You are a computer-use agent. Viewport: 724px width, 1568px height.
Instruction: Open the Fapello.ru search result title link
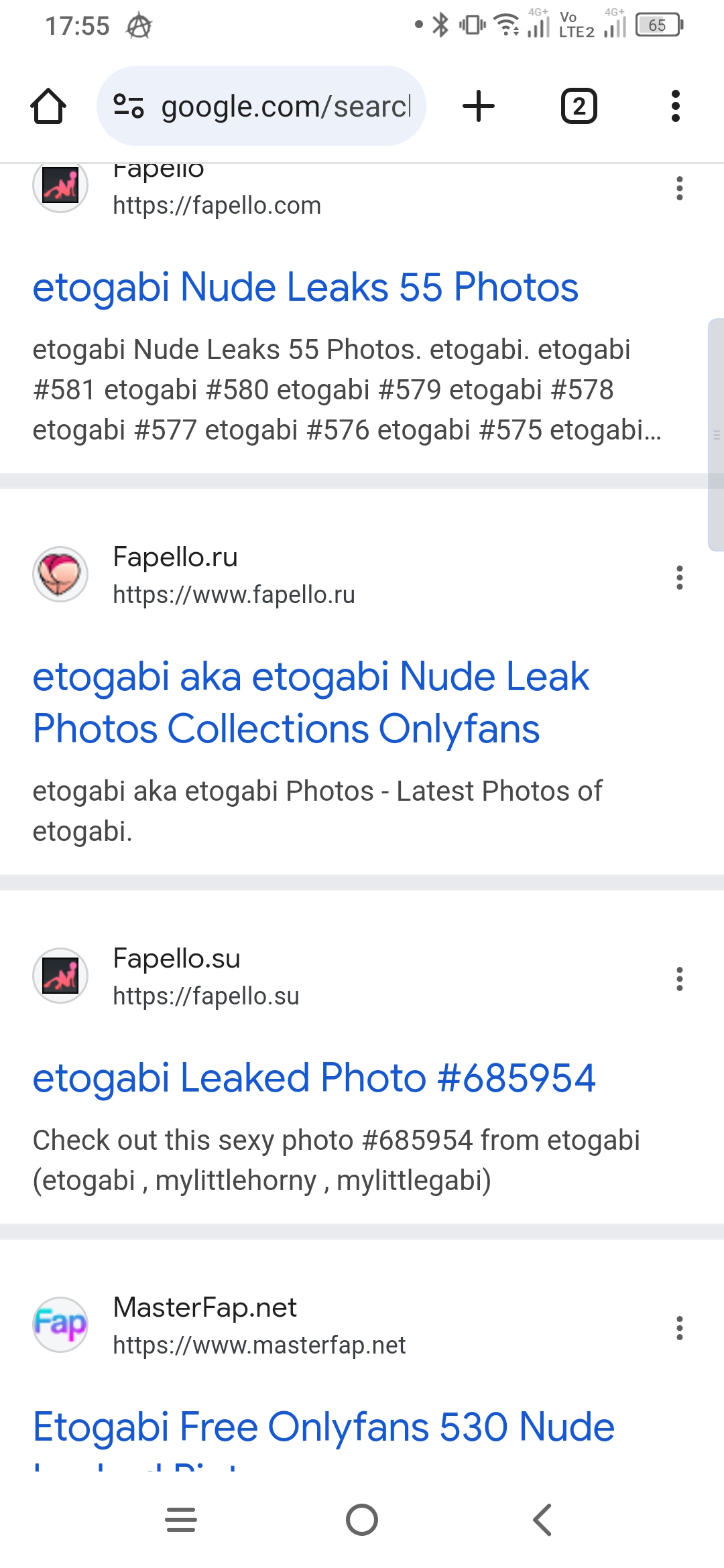[311, 702]
